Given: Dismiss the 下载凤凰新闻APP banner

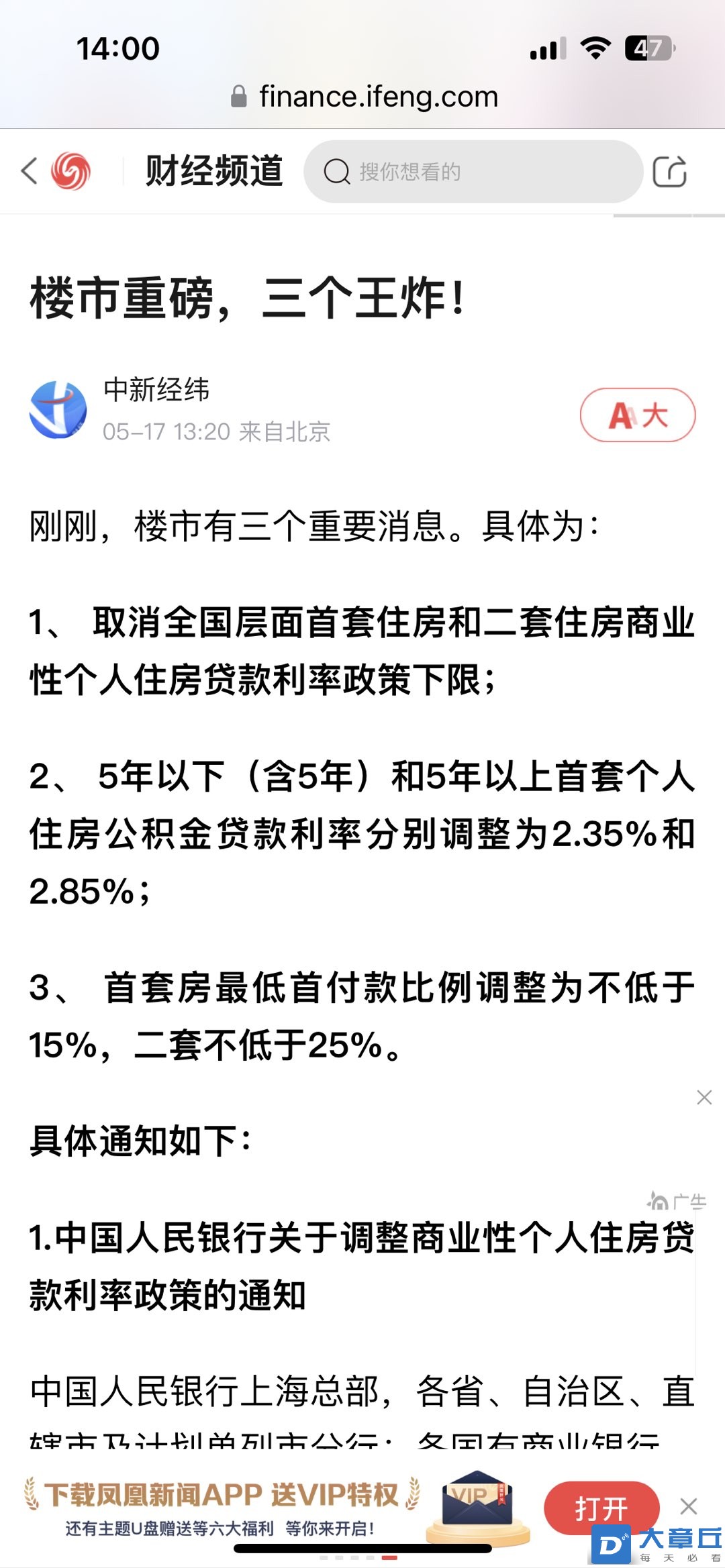Looking at the screenshot, I should (x=688, y=1506).
